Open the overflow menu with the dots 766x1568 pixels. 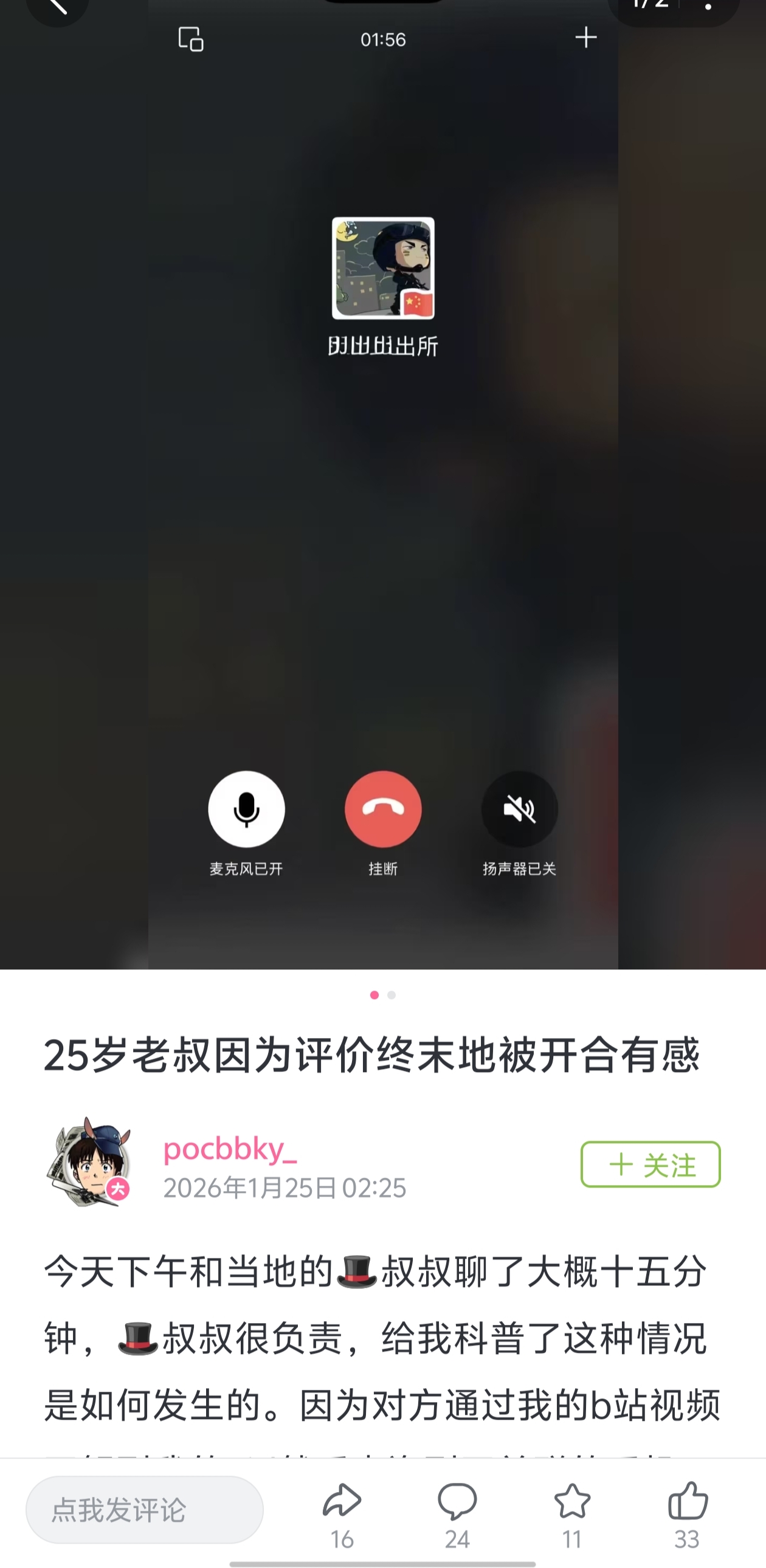708,7
